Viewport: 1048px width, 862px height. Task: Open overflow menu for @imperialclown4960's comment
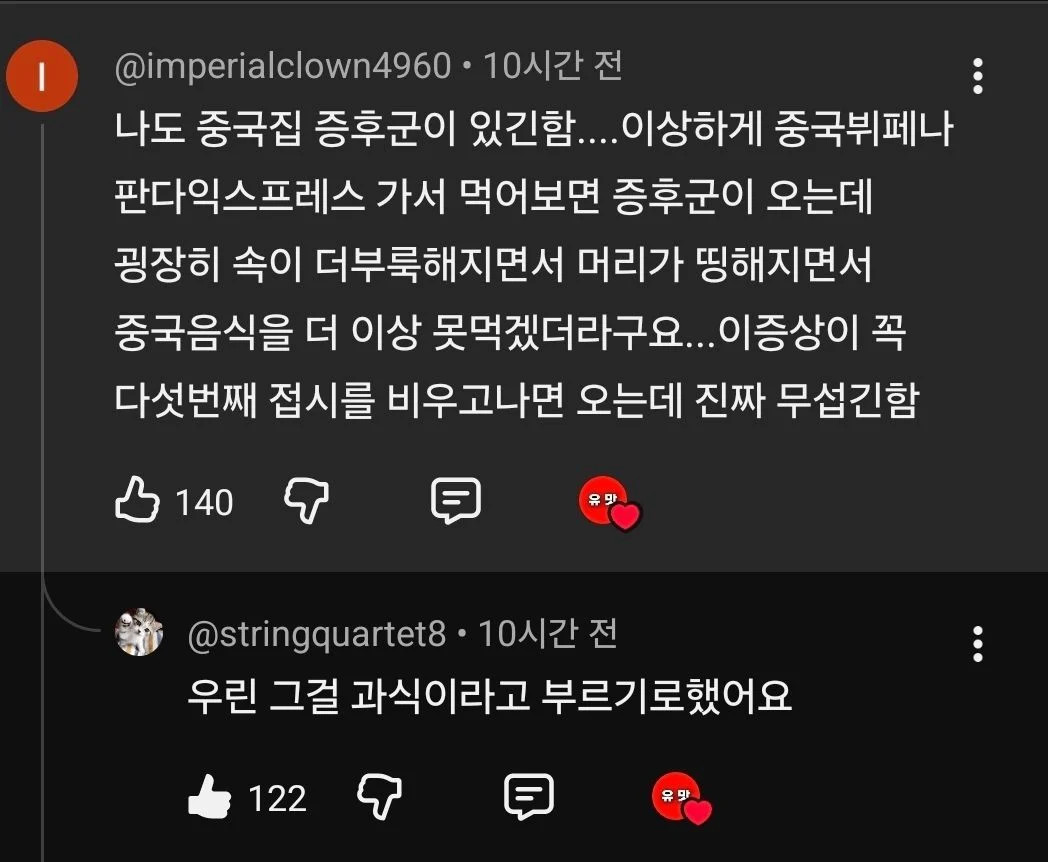pyautogui.click(x=978, y=76)
